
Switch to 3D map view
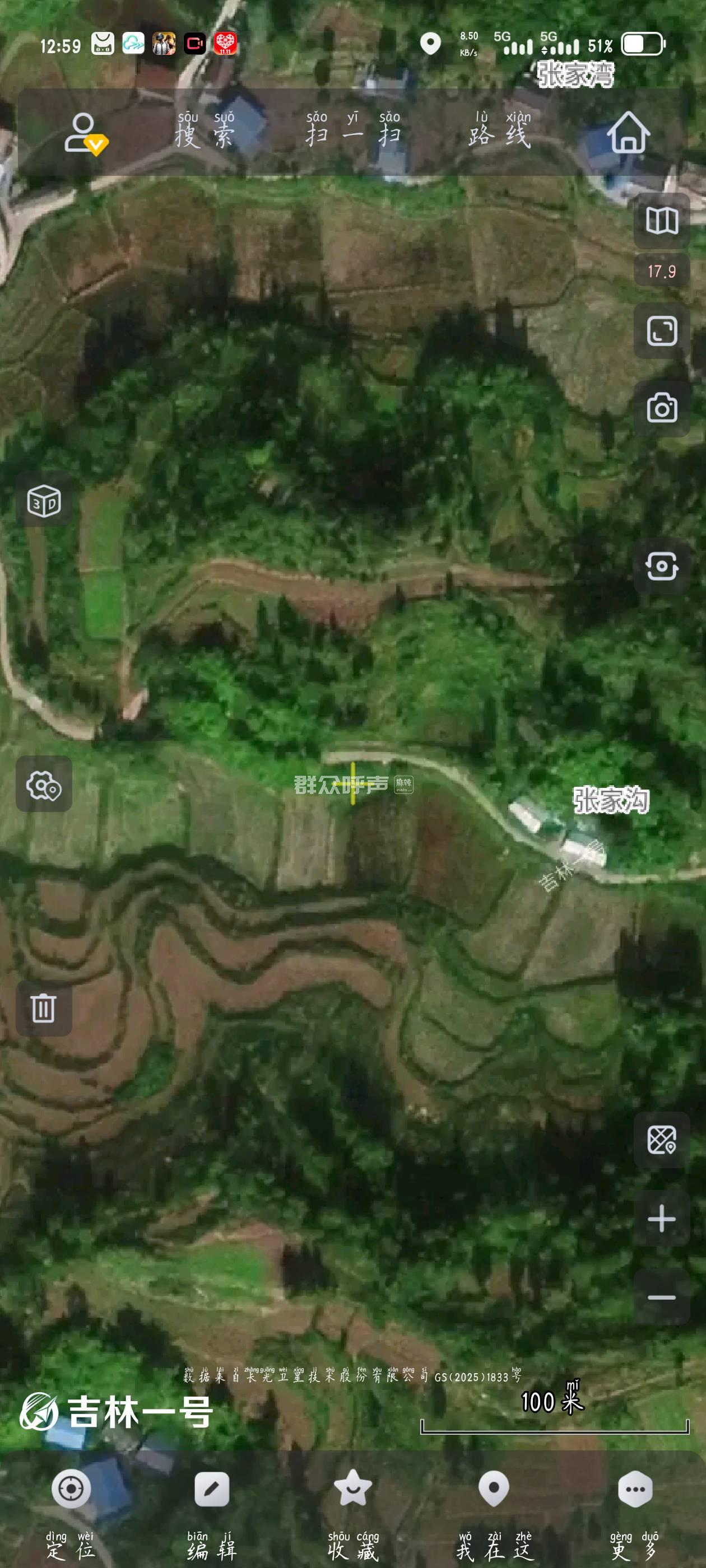click(44, 502)
